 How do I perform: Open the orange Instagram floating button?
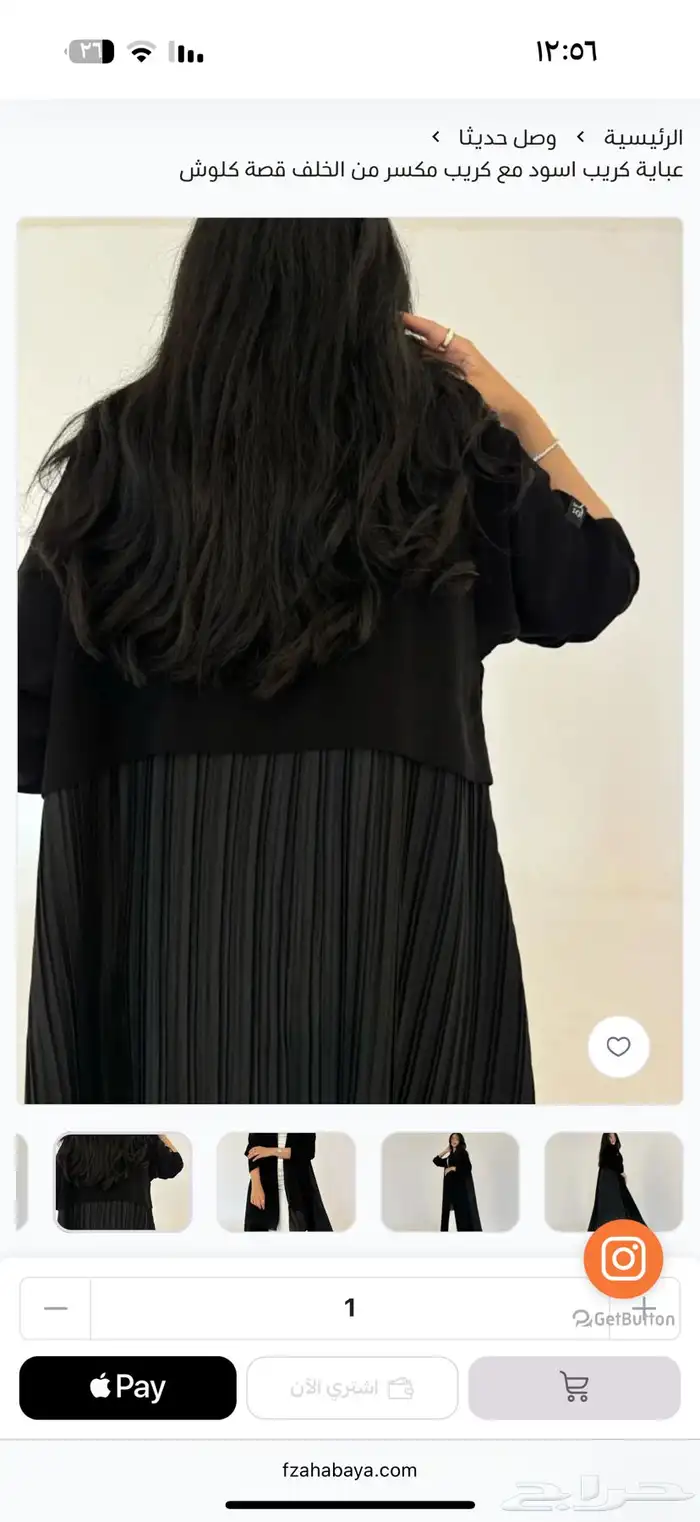(623, 1259)
